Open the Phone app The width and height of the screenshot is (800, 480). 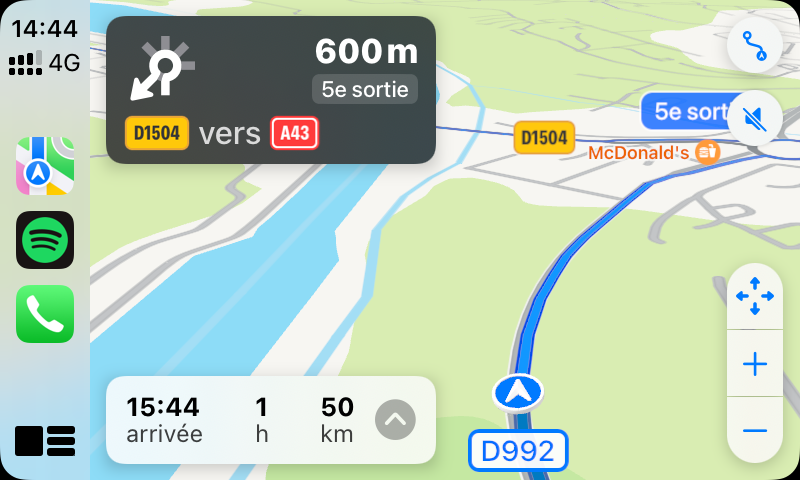pyautogui.click(x=45, y=314)
